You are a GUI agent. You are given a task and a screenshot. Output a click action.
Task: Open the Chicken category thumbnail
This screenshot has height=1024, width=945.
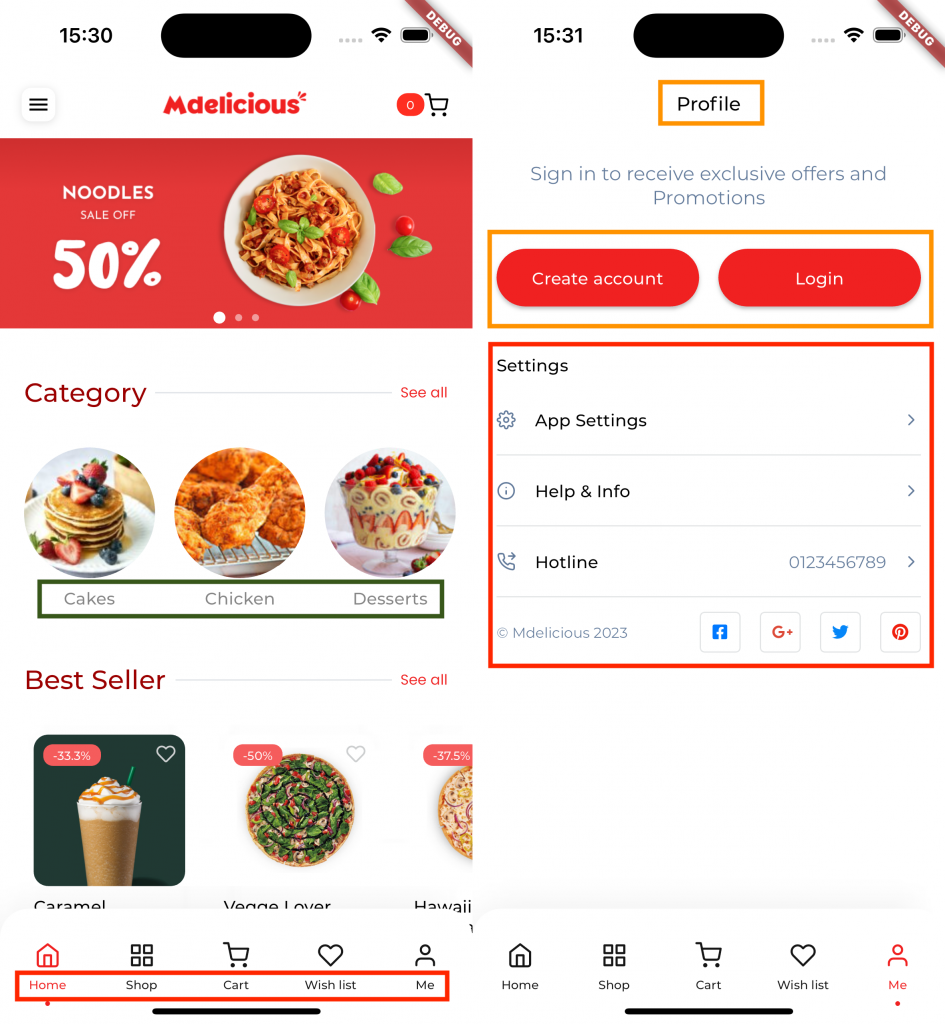240,512
